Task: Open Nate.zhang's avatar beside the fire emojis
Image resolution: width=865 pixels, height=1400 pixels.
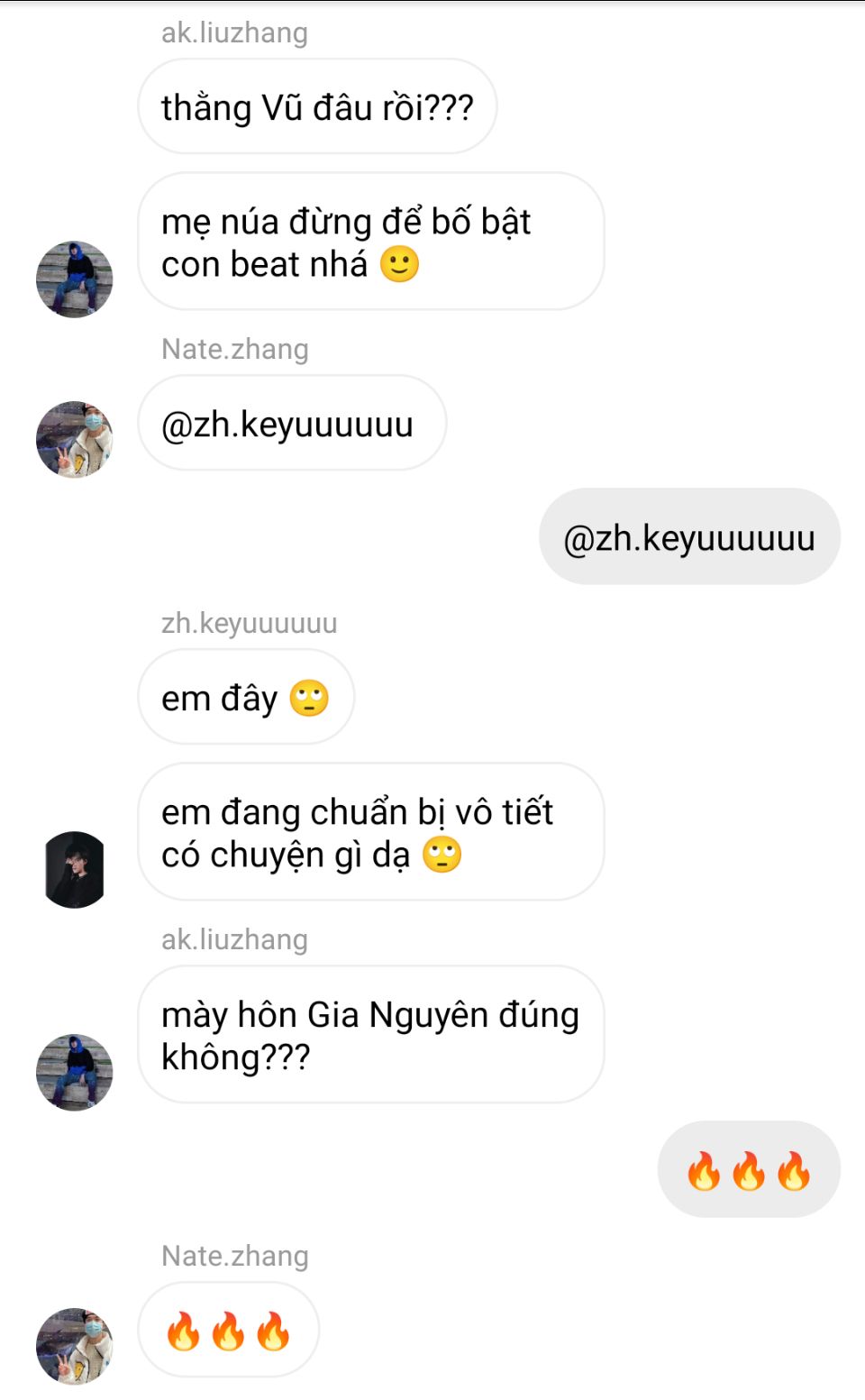Action: [x=74, y=1346]
